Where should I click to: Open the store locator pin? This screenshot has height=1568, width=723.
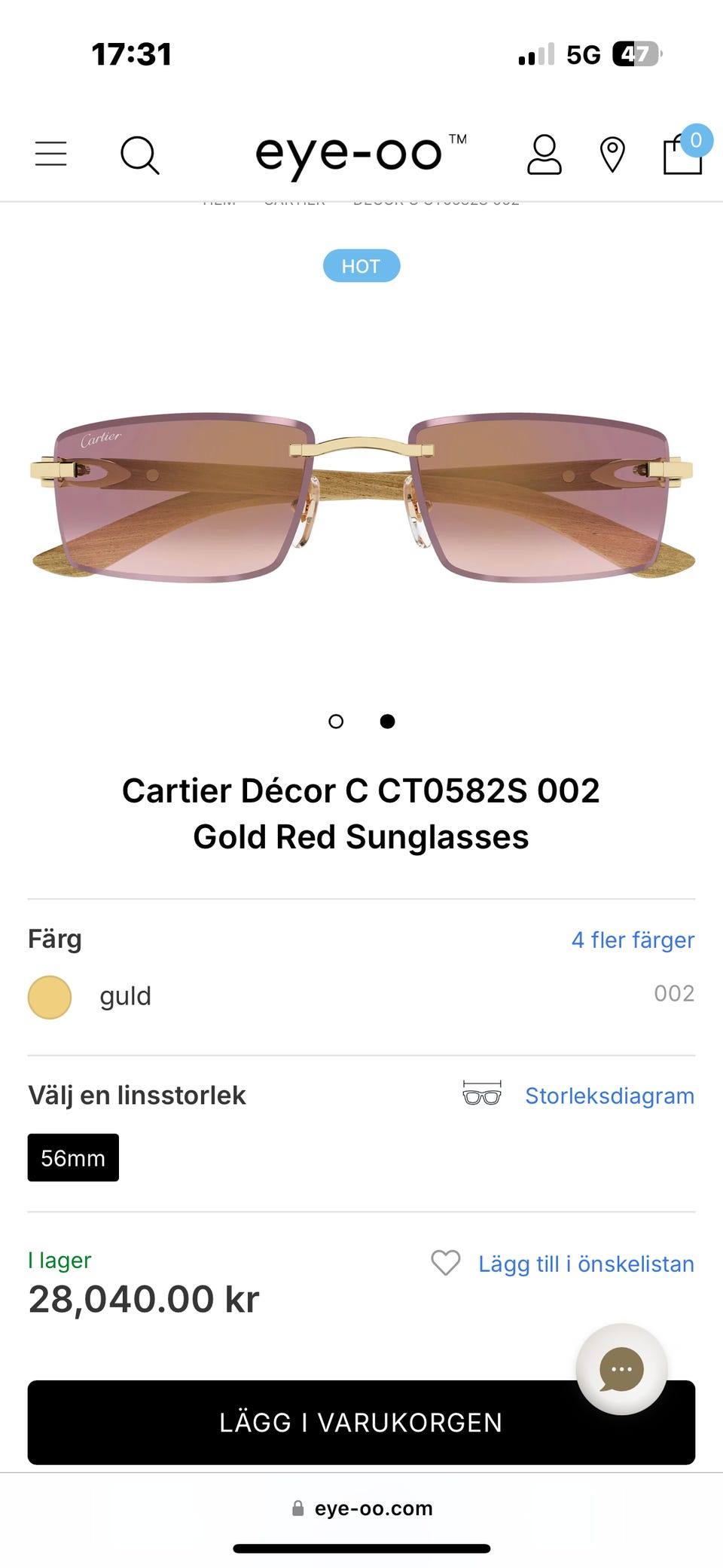pos(612,155)
